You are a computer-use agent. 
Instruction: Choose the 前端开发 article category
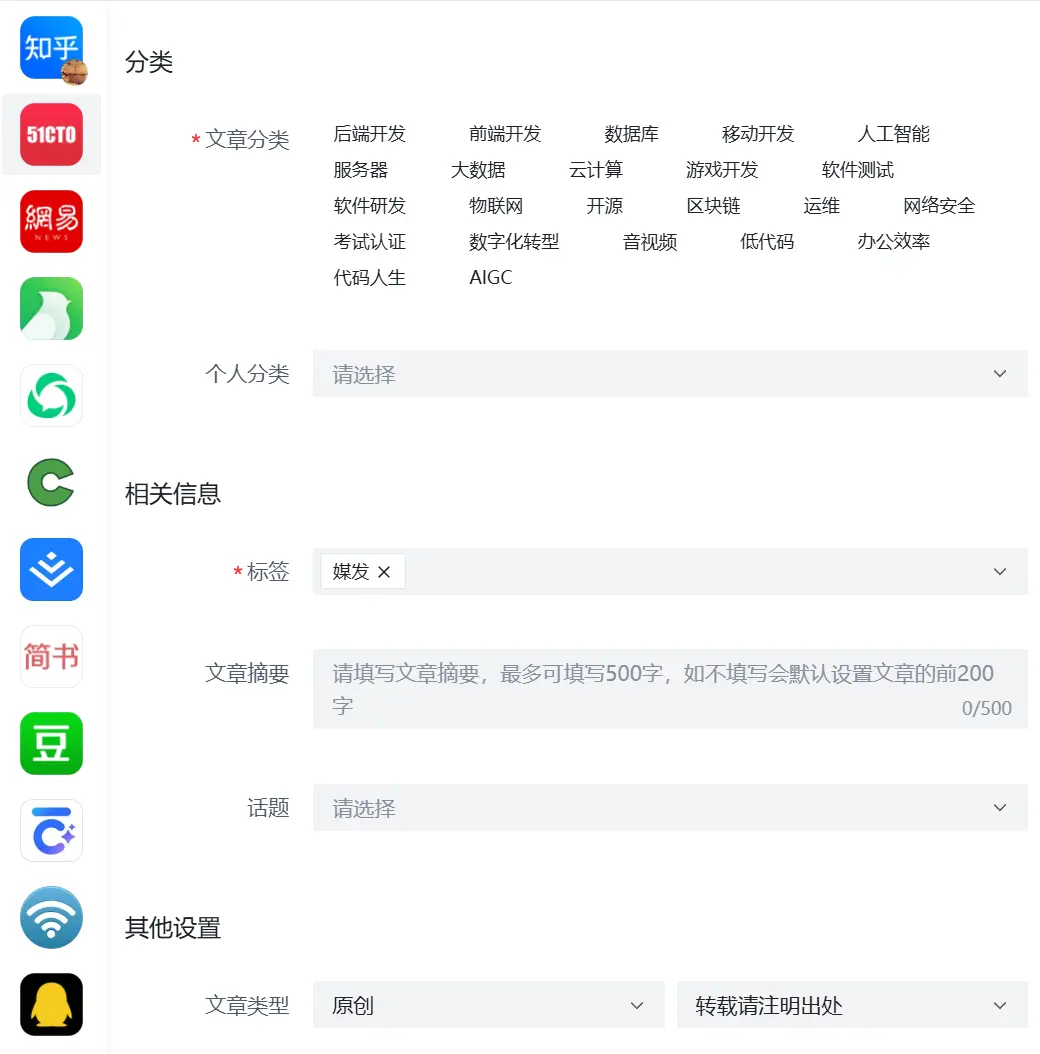[x=506, y=133]
